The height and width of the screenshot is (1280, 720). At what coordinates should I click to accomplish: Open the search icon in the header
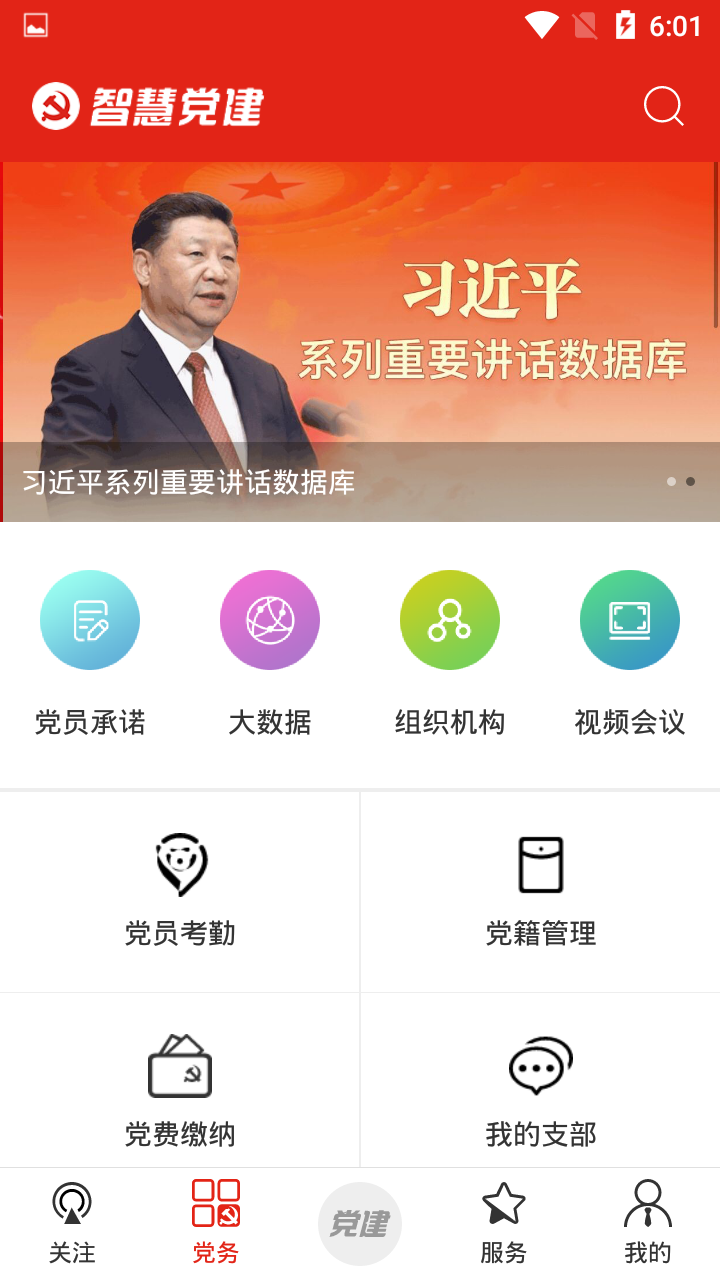pyautogui.click(x=663, y=106)
